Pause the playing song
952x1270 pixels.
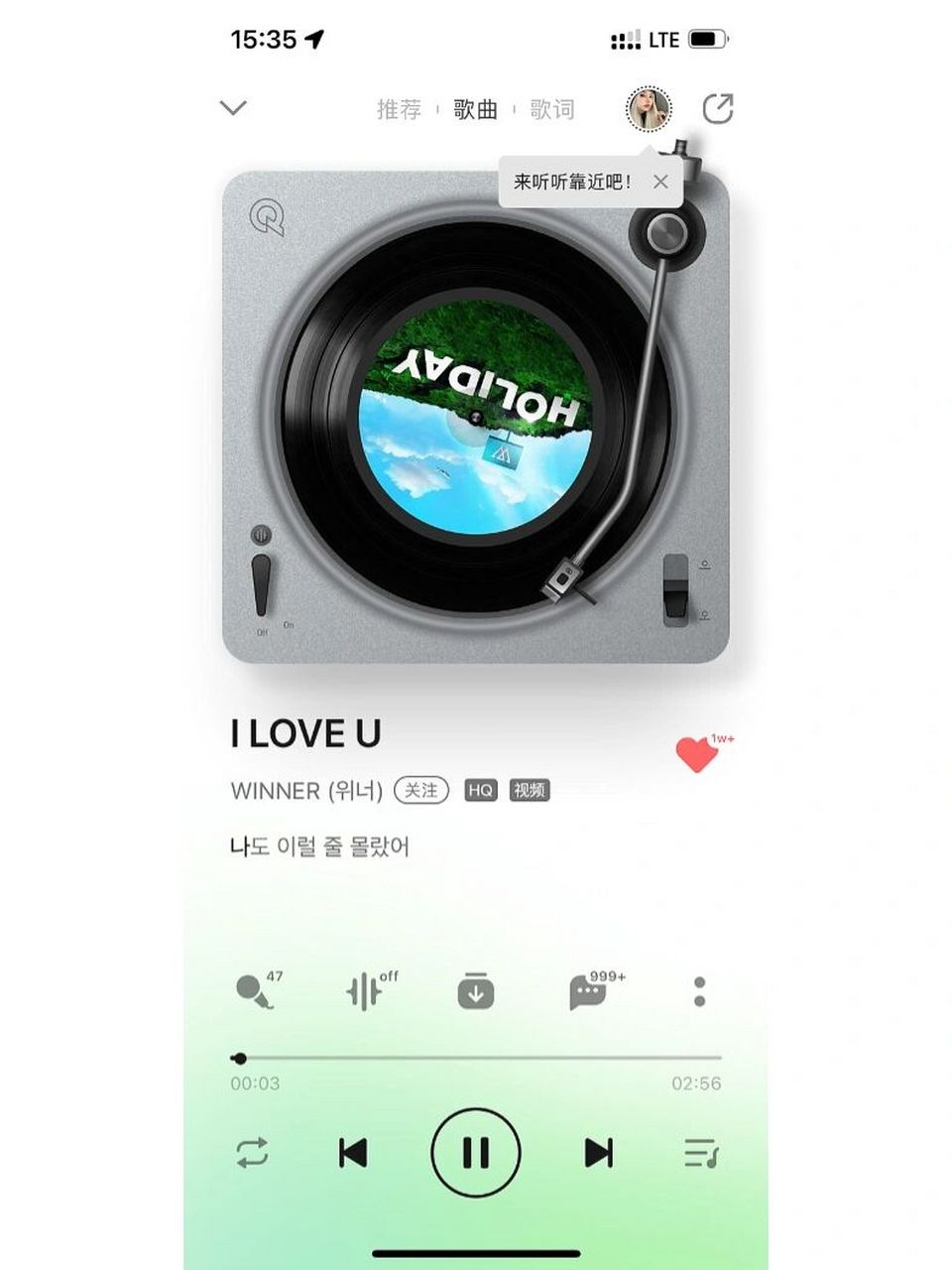click(x=476, y=1153)
